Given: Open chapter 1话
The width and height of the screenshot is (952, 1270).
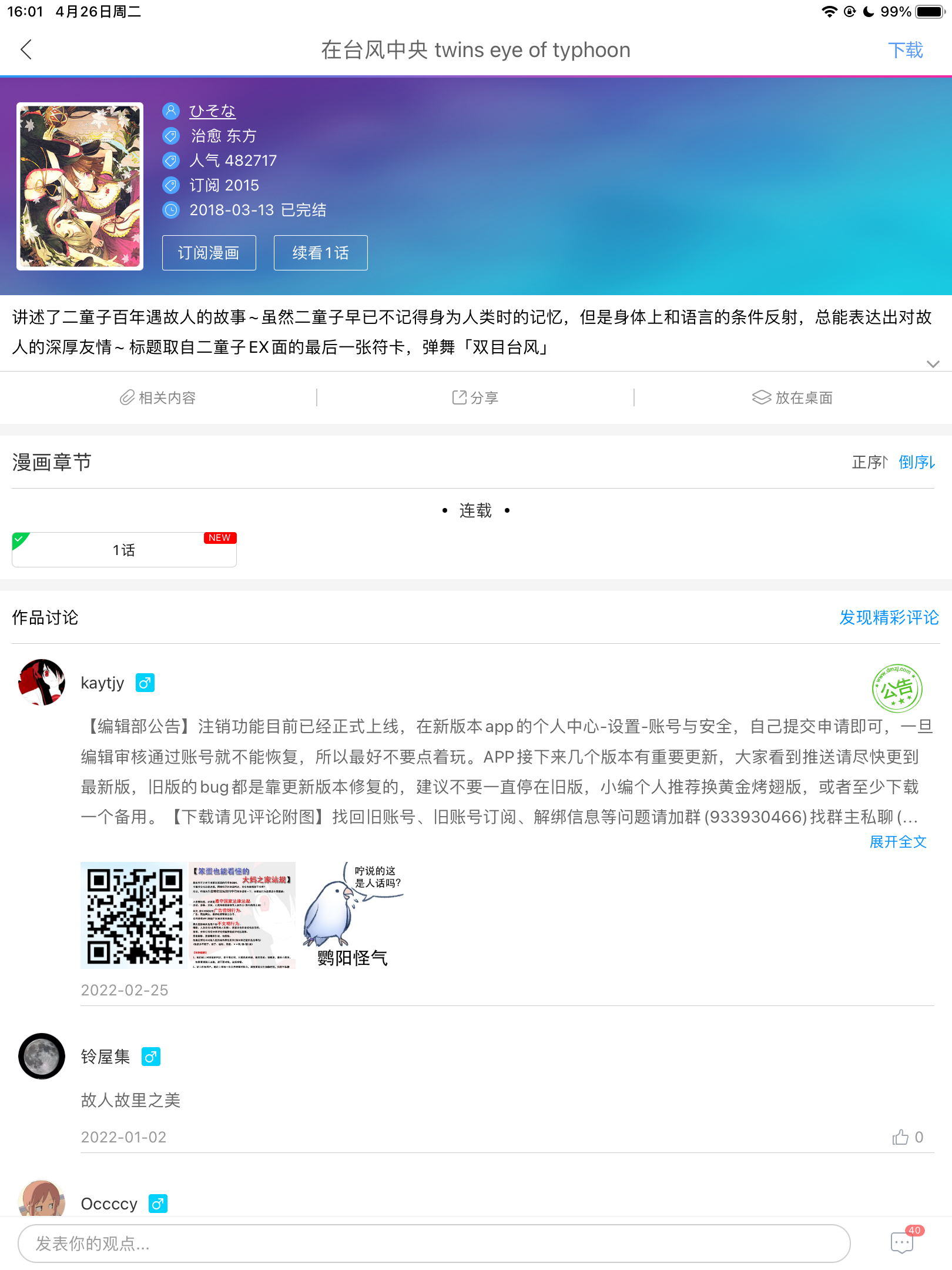Looking at the screenshot, I should pos(124,550).
